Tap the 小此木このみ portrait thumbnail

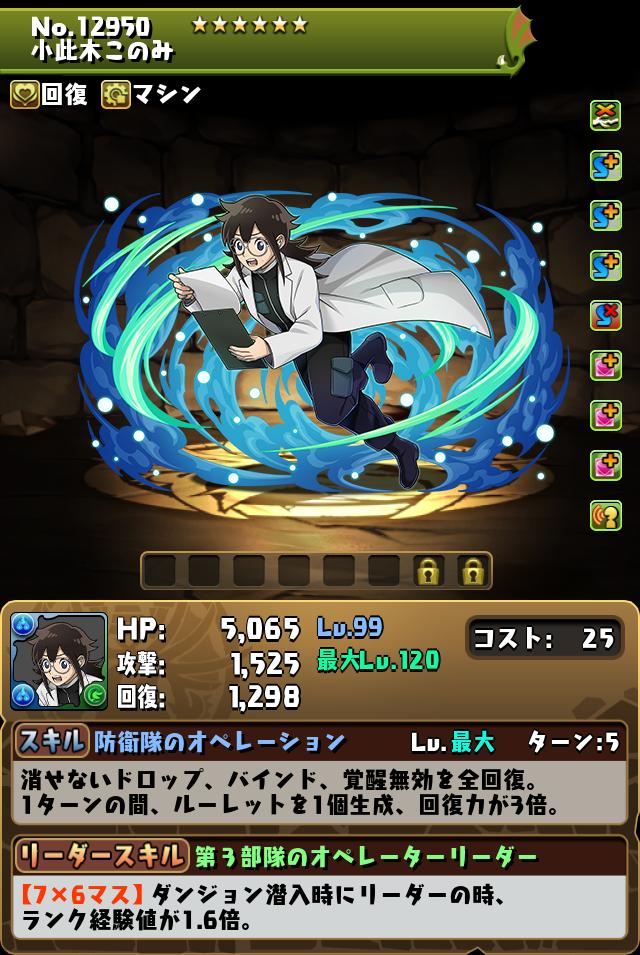click(59, 661)
